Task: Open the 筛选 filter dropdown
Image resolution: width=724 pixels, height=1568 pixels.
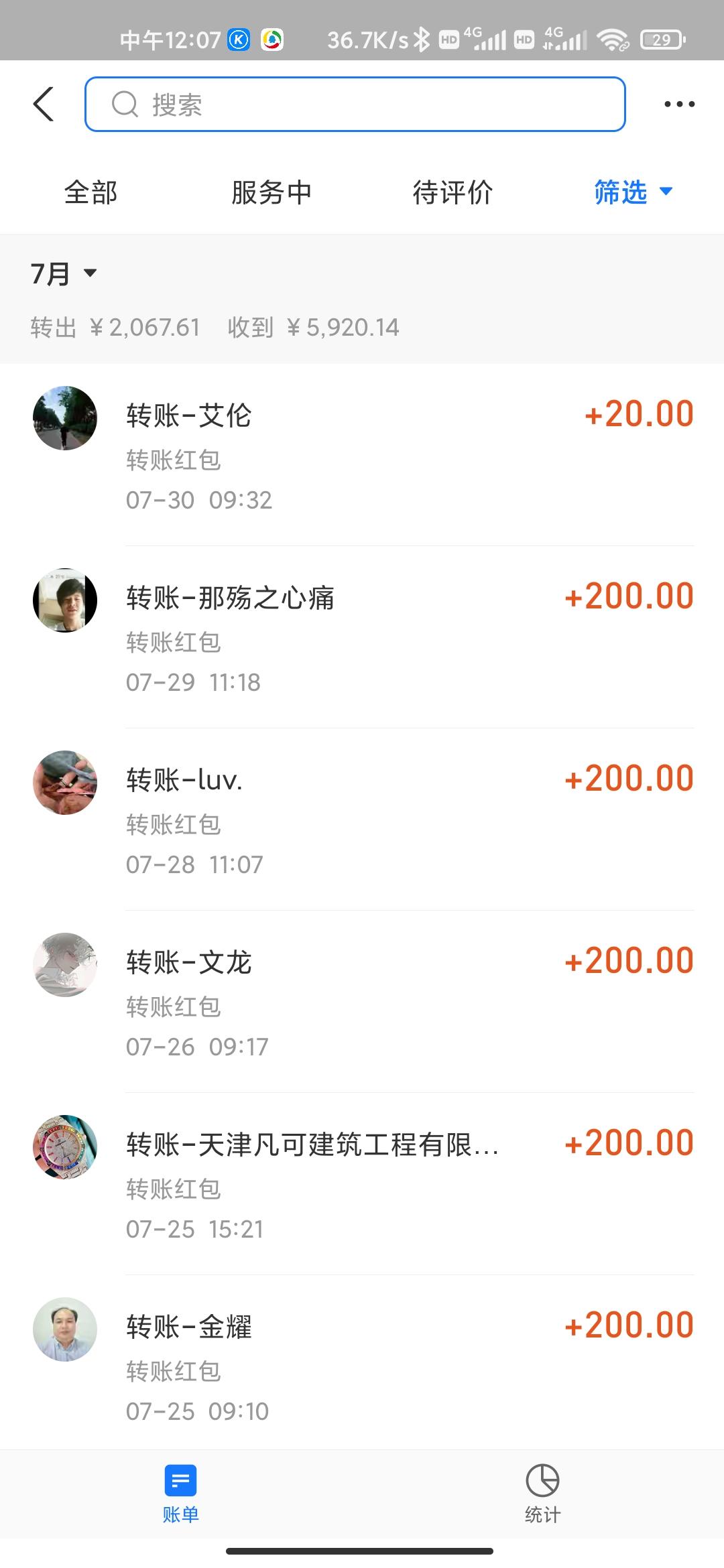Action: [620, 192]
